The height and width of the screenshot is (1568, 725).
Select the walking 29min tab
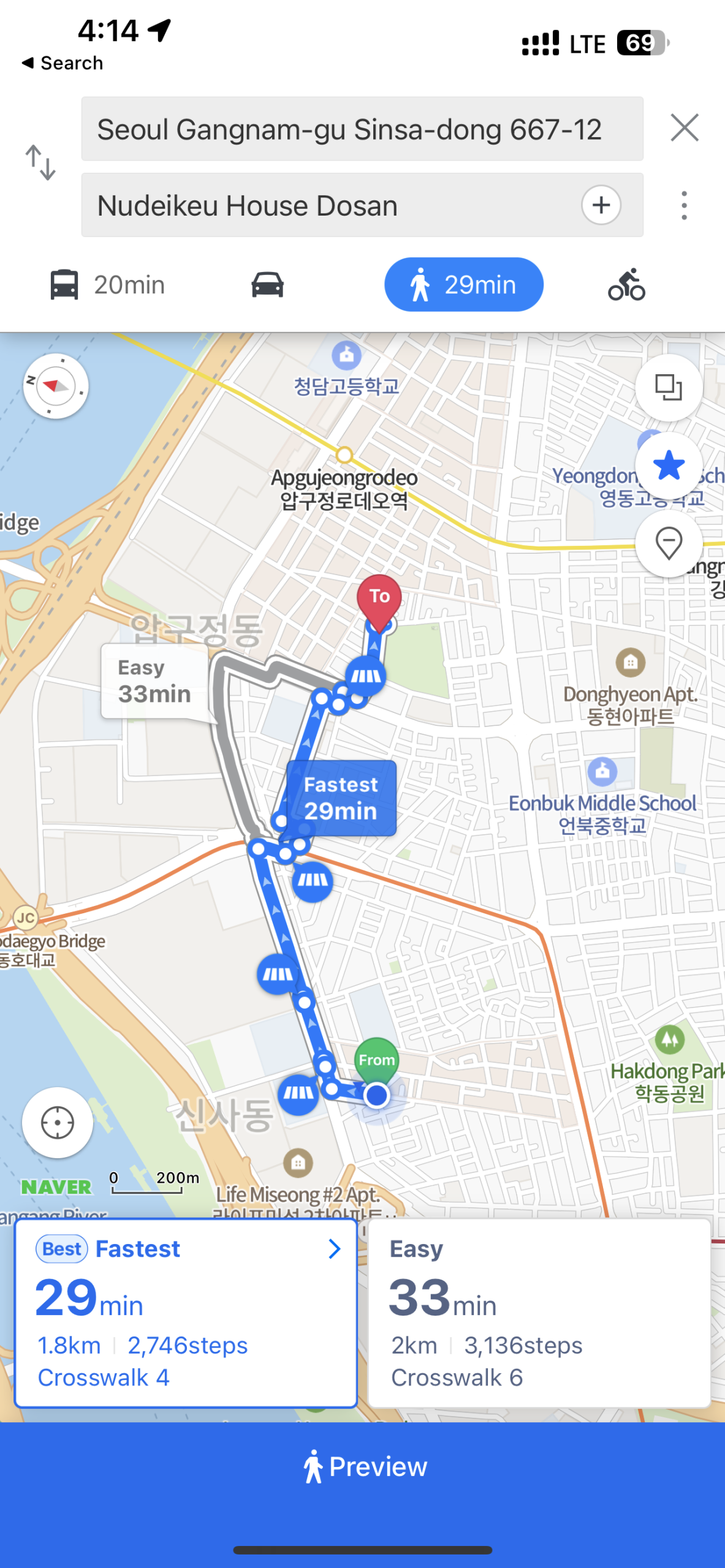(463, 285)
